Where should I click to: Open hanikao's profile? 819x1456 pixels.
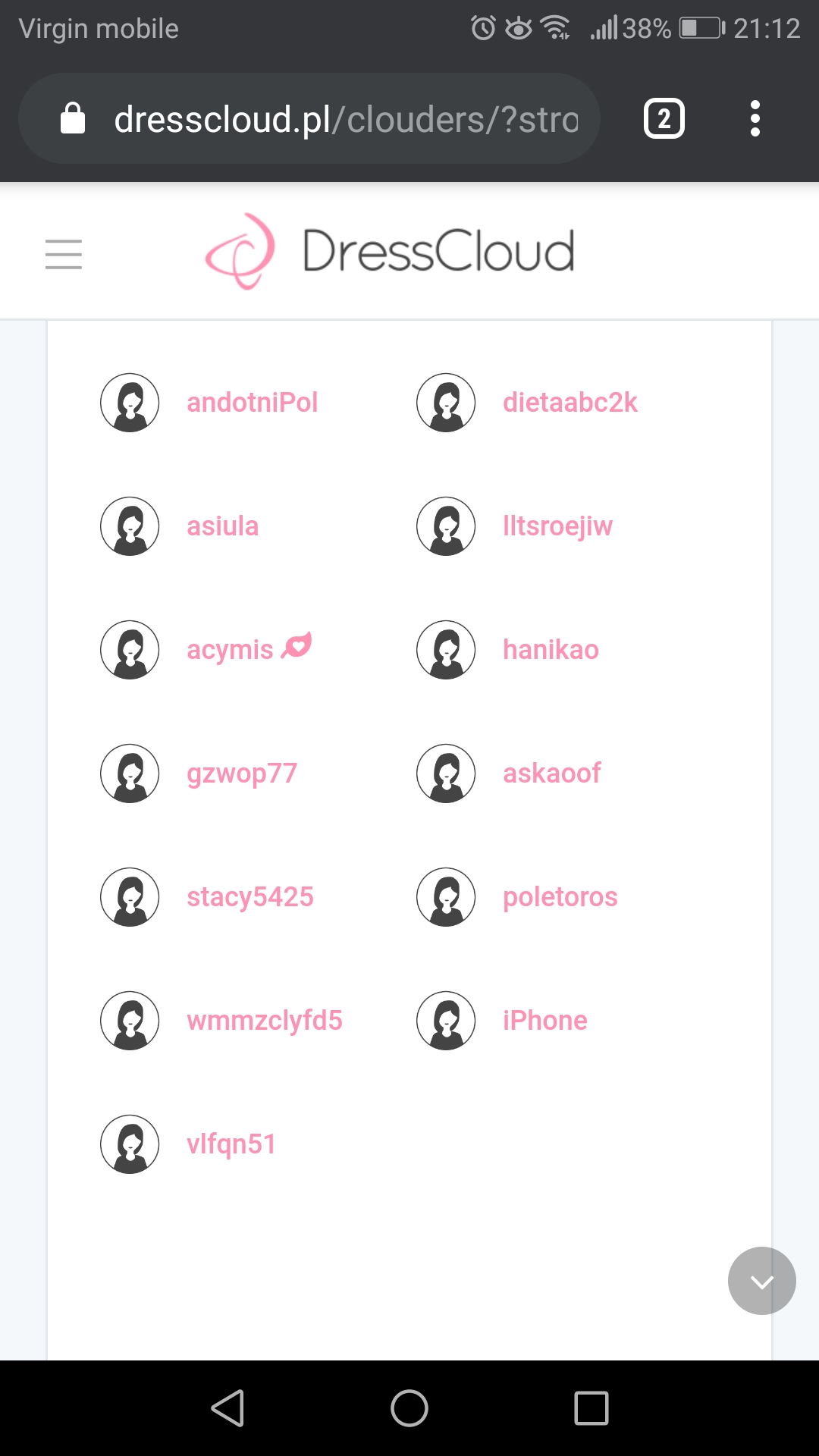coord(551,650)
